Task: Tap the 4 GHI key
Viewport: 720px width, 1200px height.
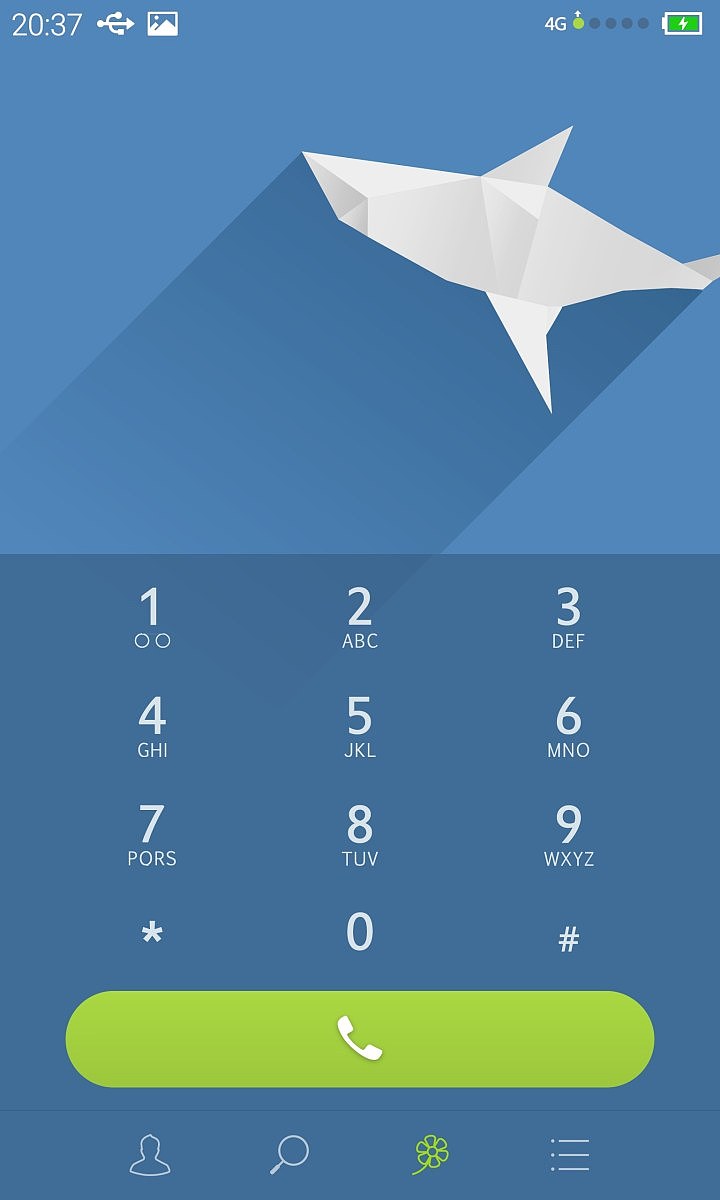Action: (152, 727)
